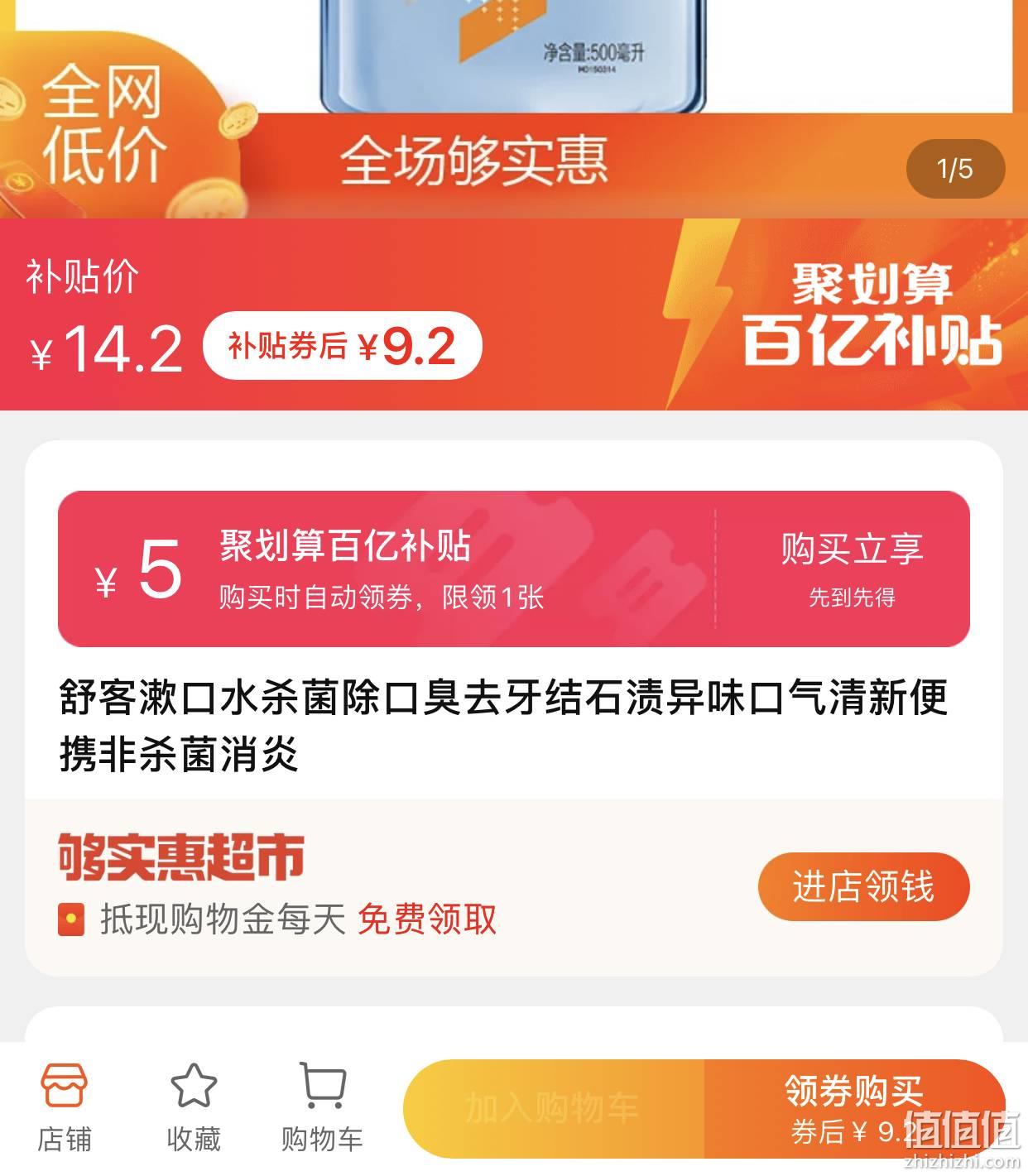Screen dimensions: 1028x1176
Task: Tap 领券购买 to buy with coupon
Action: coord(853,1108)
